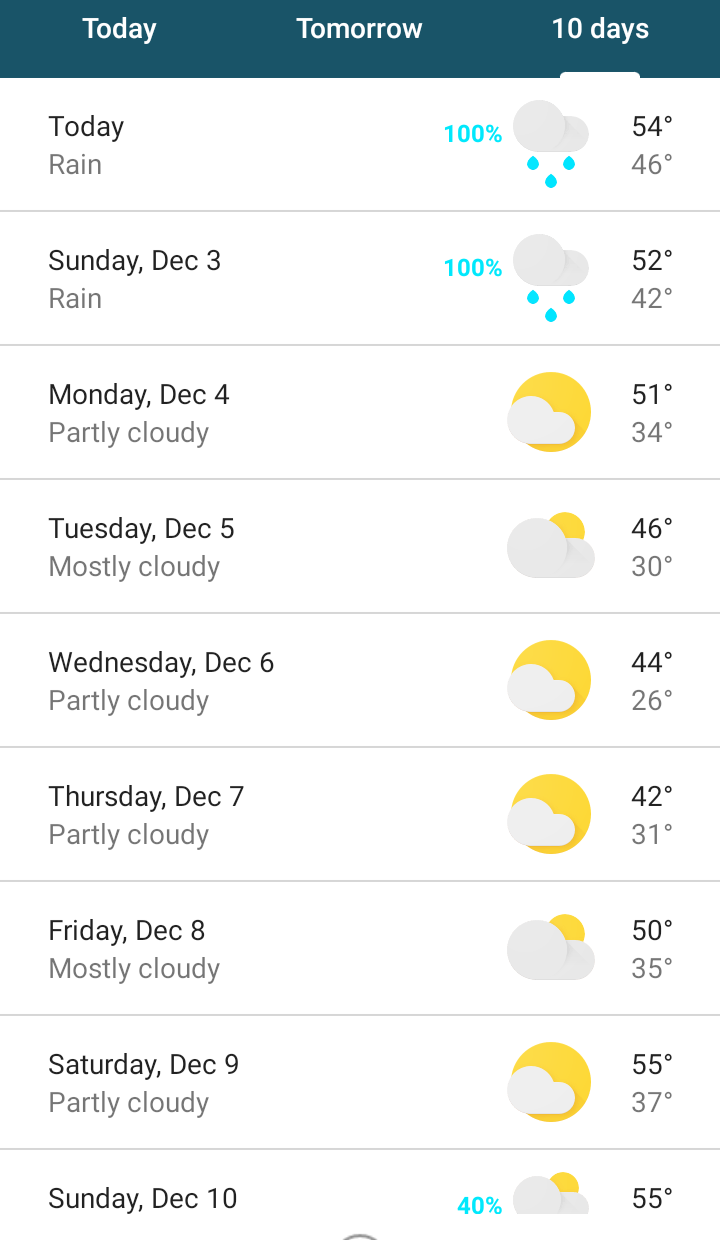This screenshot has width=720, height=1240.
Task: Open Sunday, Dec 3 forecast
Action: [360, 279]
